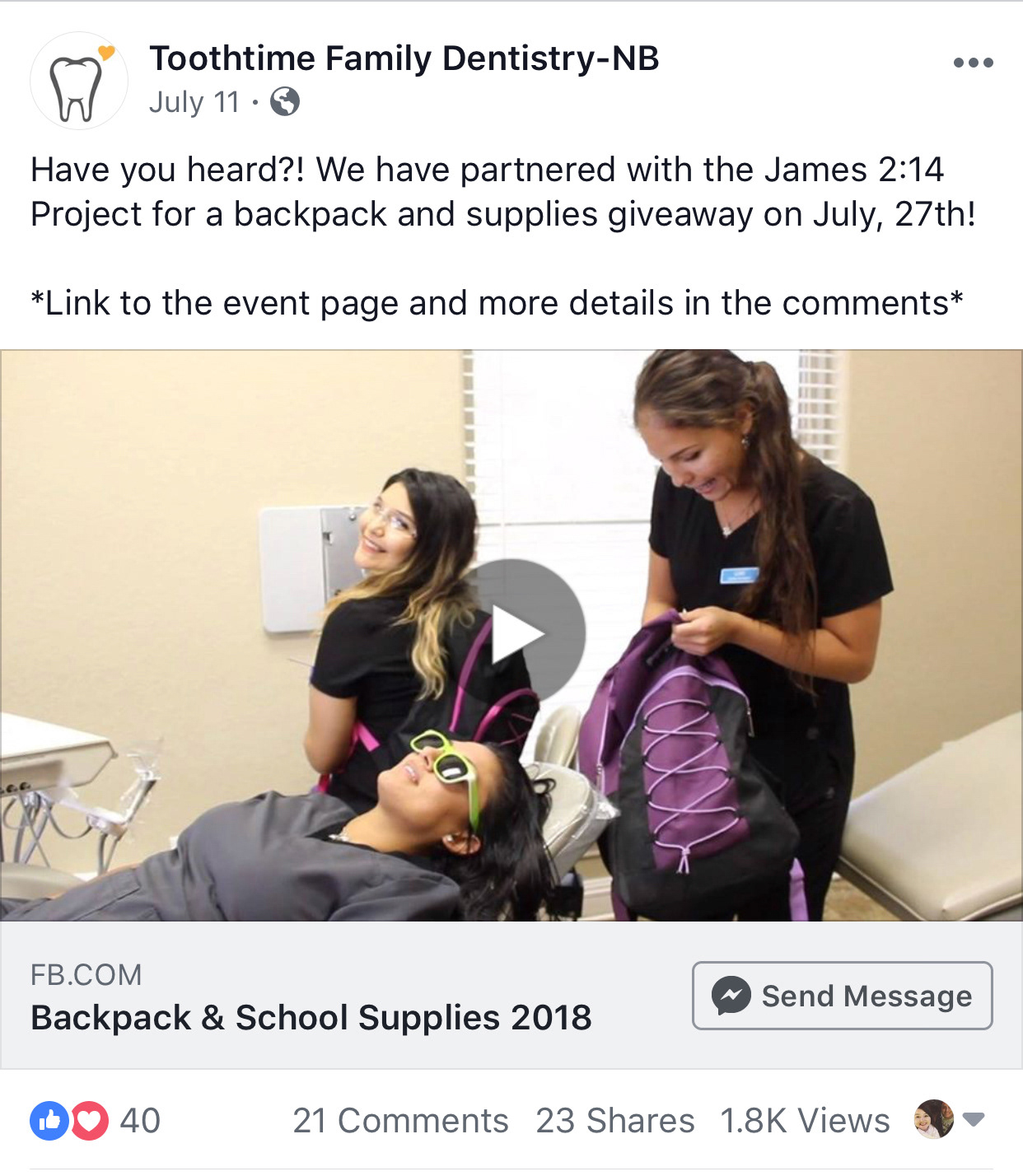Expand the commenting-as profile dropdown
The width and height of the screenshot is (1023, 1176).
[973, 1119]
